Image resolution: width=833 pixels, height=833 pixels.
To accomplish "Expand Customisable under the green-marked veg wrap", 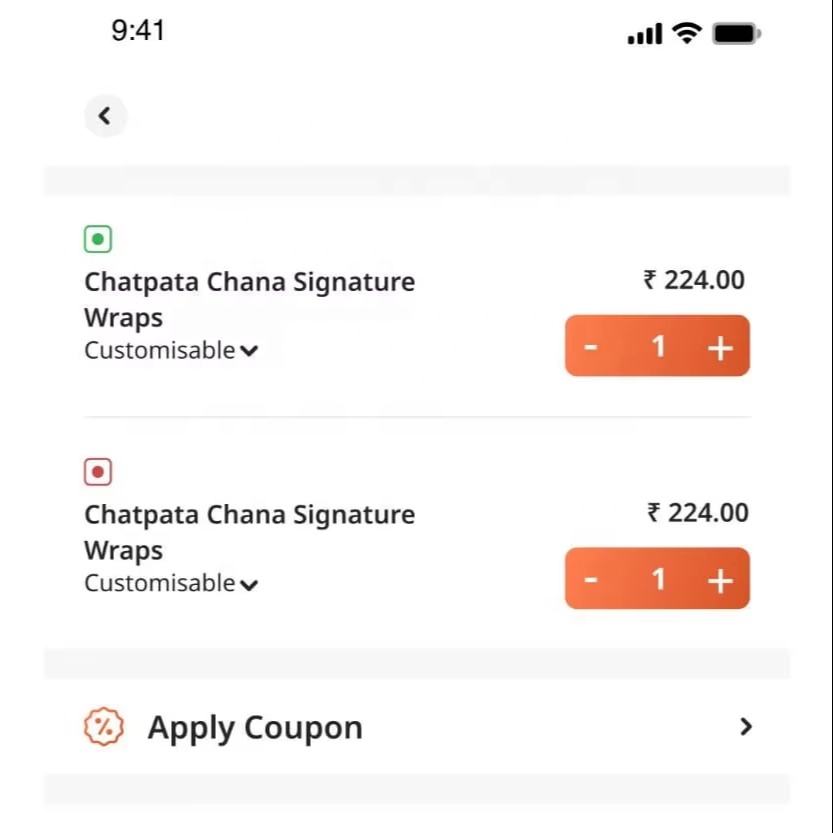I will click(172, 351).
